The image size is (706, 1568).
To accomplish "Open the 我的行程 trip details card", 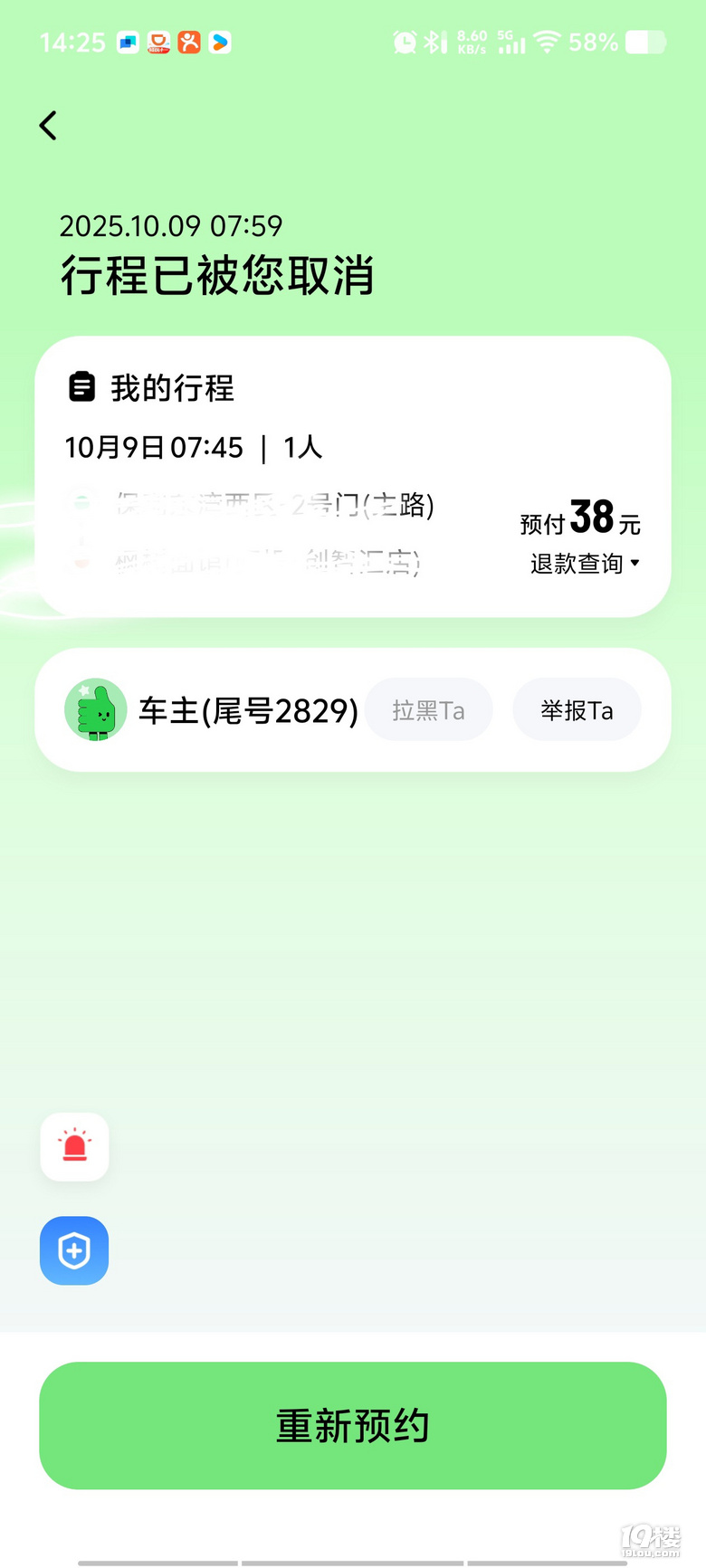I will [x=172, y=389].
